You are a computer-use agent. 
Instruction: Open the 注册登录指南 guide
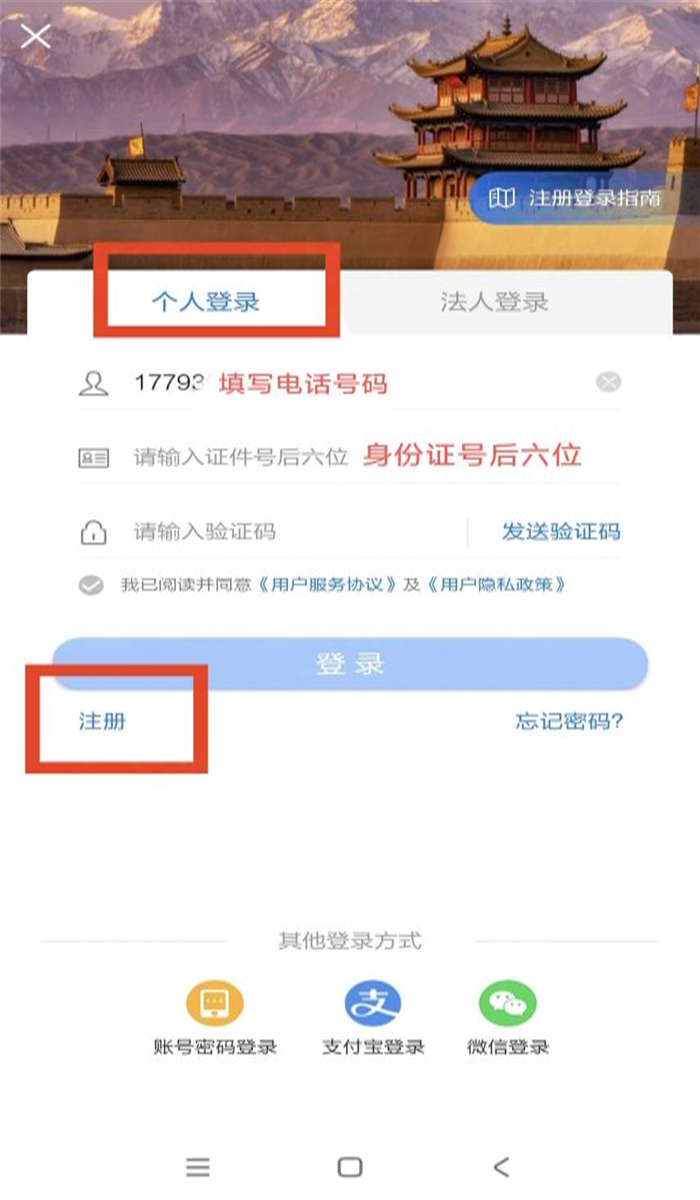point(576,198)
